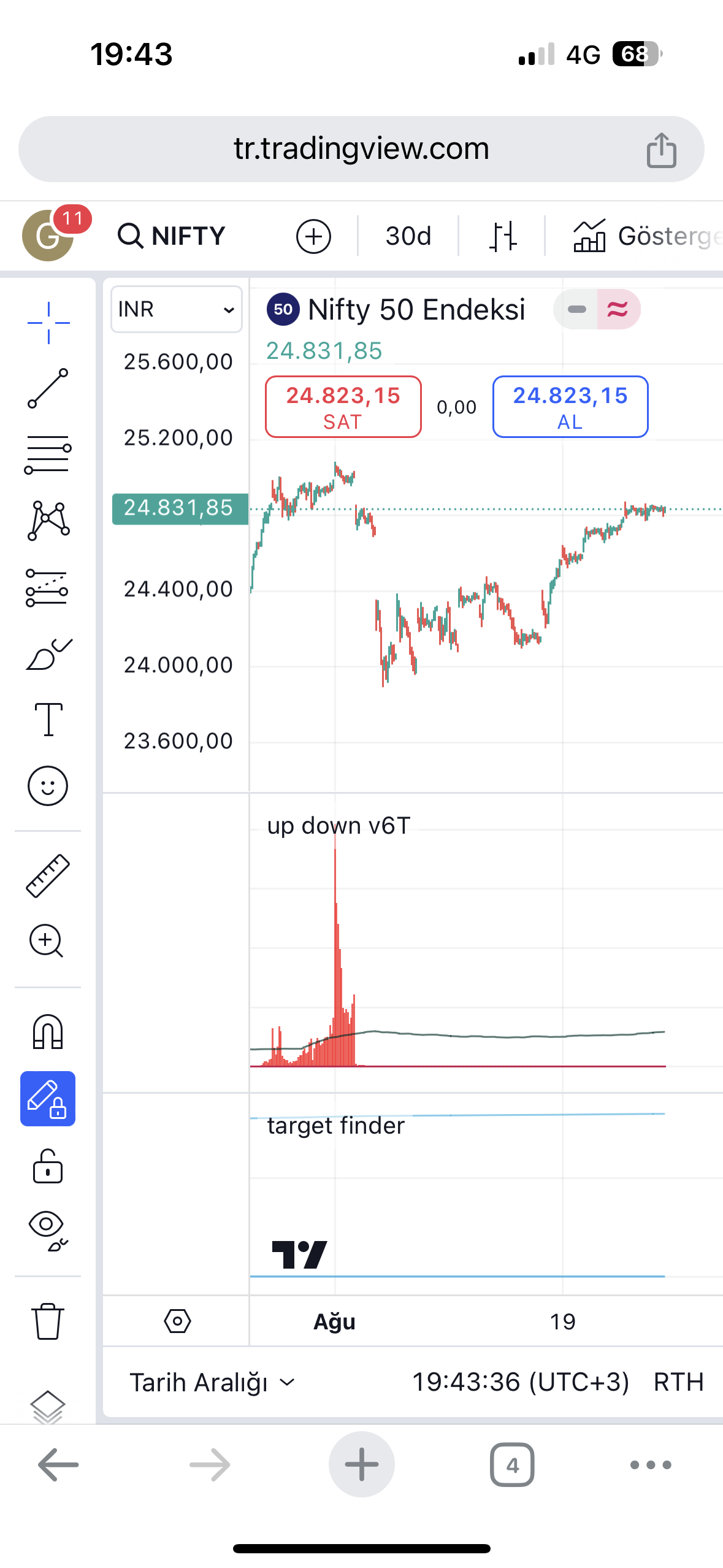
Task: Open the Tarih Aralığı date range menu
Action: click(x=212, y=1383)
